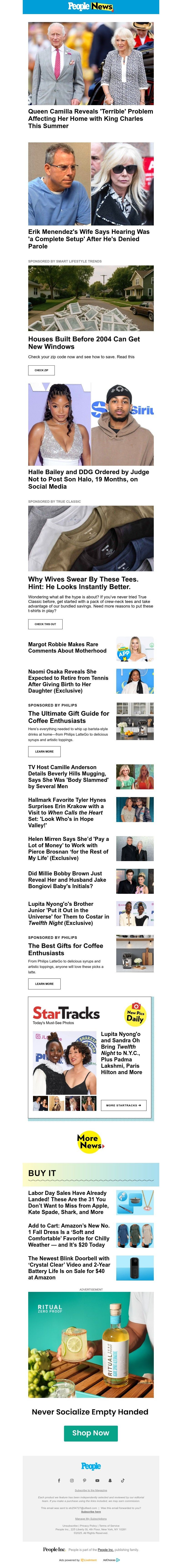Open Margot Robbie motherhood comments article
The image size is (182, 1568).
click(x=67, y=648)
